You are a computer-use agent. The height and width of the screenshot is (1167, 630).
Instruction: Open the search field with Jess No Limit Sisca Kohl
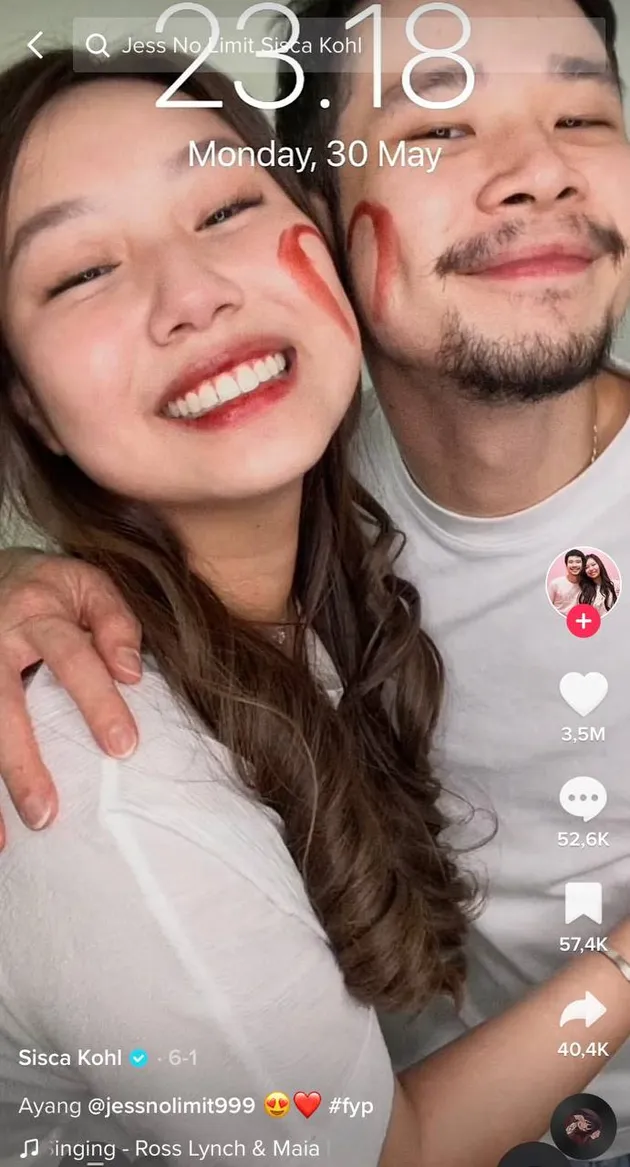(240, 45)
